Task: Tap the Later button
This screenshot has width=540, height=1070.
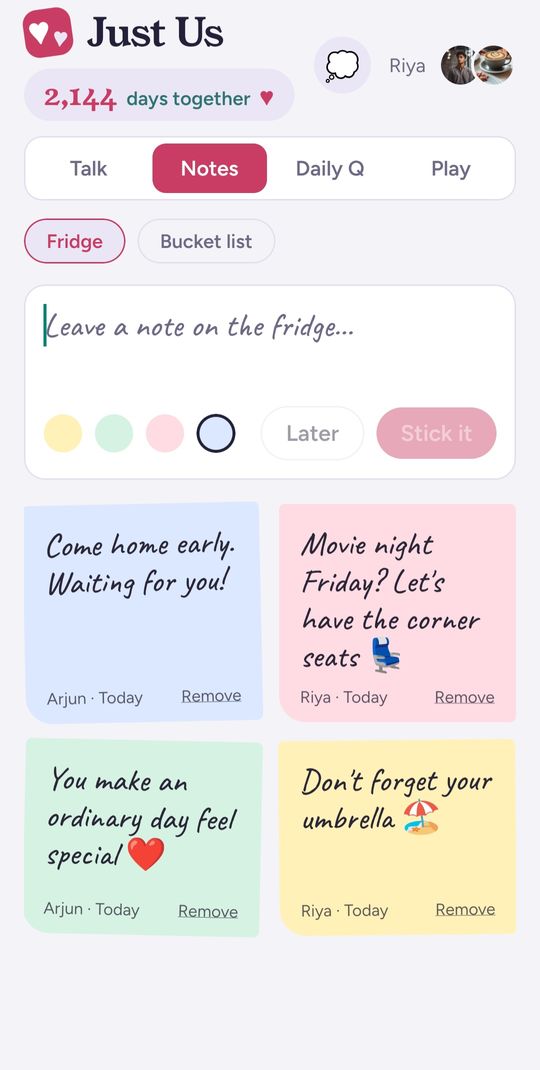Action: 313,433
